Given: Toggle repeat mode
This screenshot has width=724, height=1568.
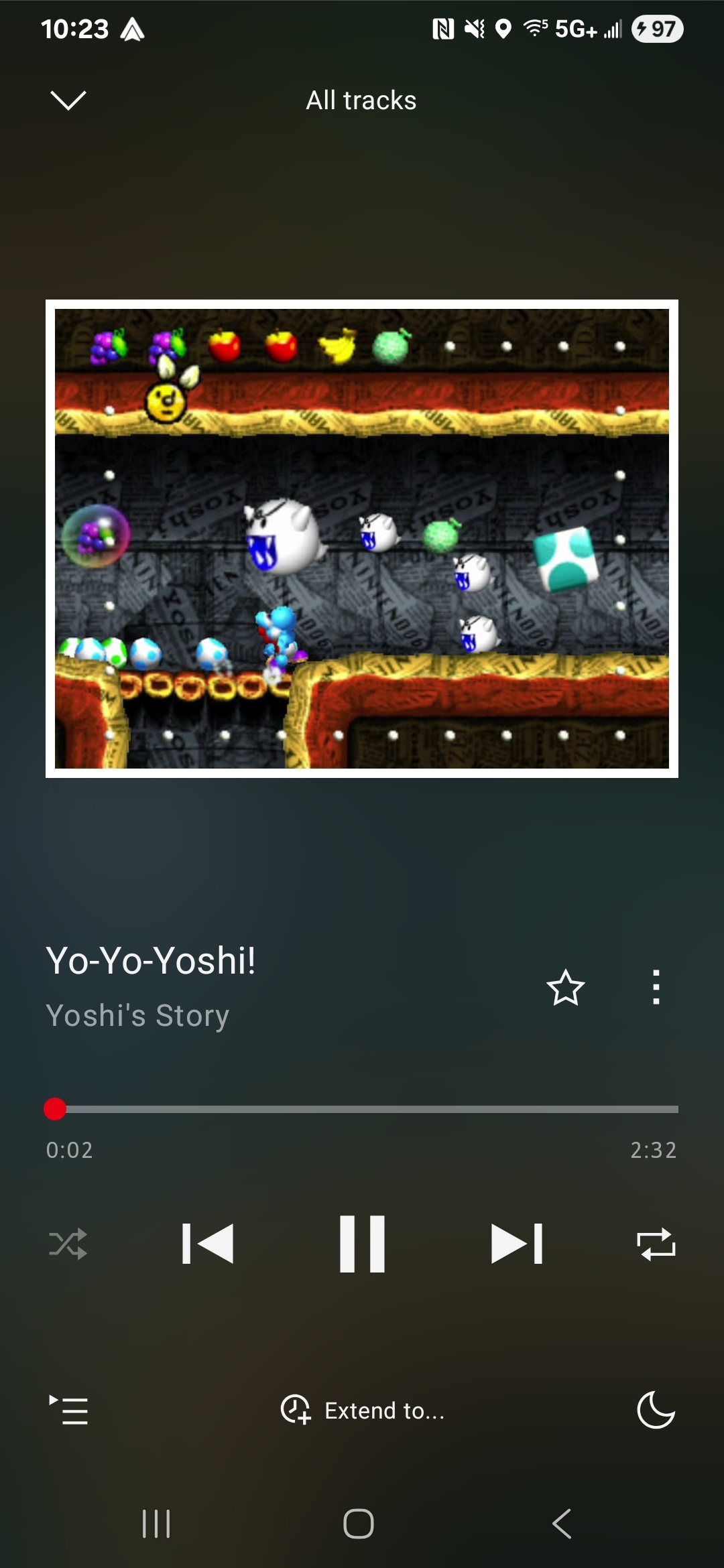Looking at the screenshot, I should point(656,1244).
